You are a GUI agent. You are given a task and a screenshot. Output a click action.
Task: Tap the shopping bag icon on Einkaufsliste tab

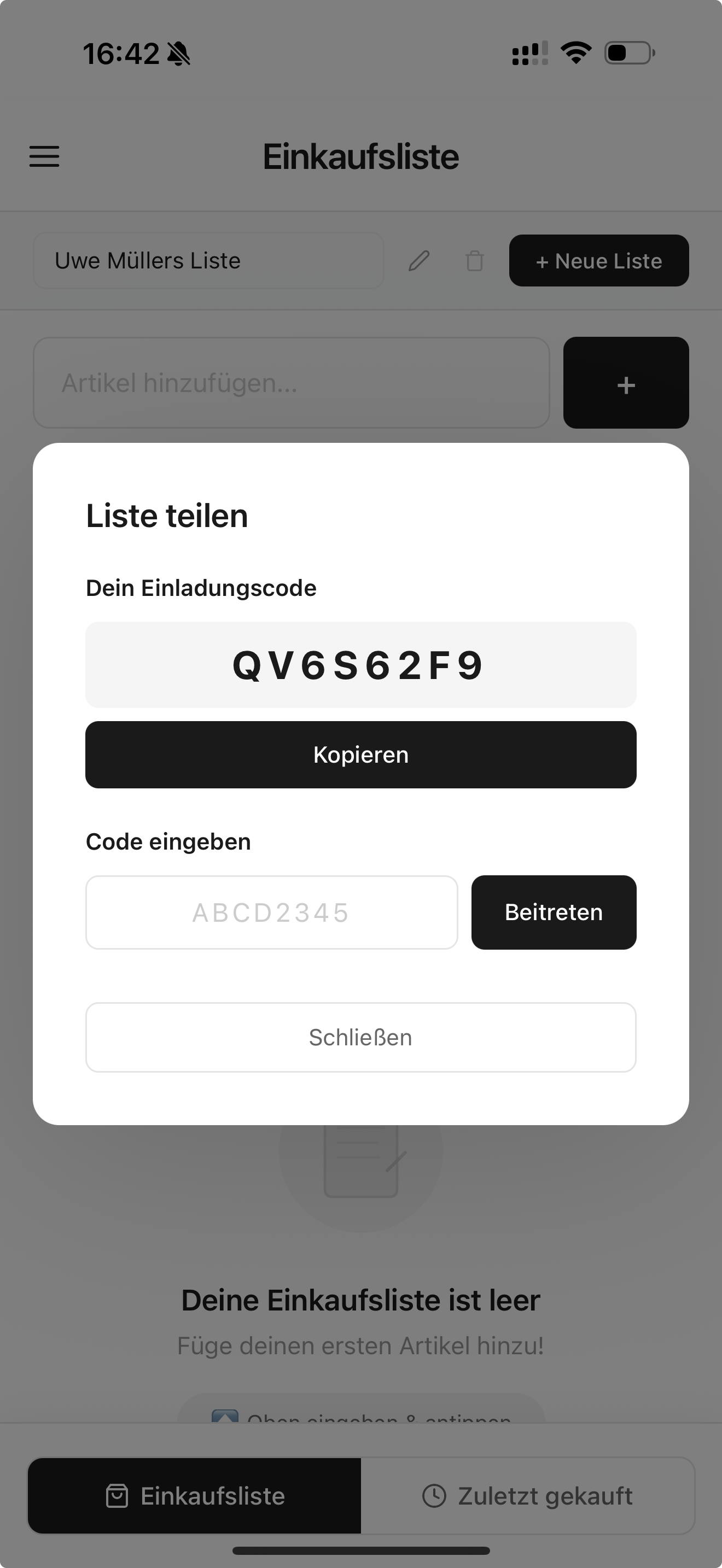(118, 1496)
